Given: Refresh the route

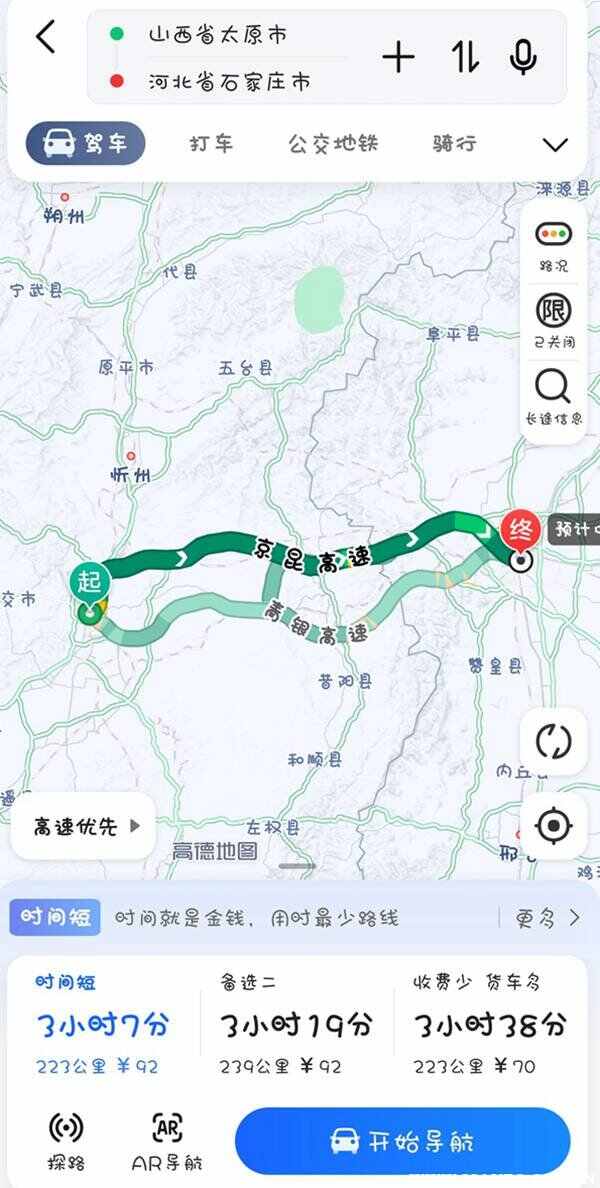Looking at the screenshot, I should (553, 742).
